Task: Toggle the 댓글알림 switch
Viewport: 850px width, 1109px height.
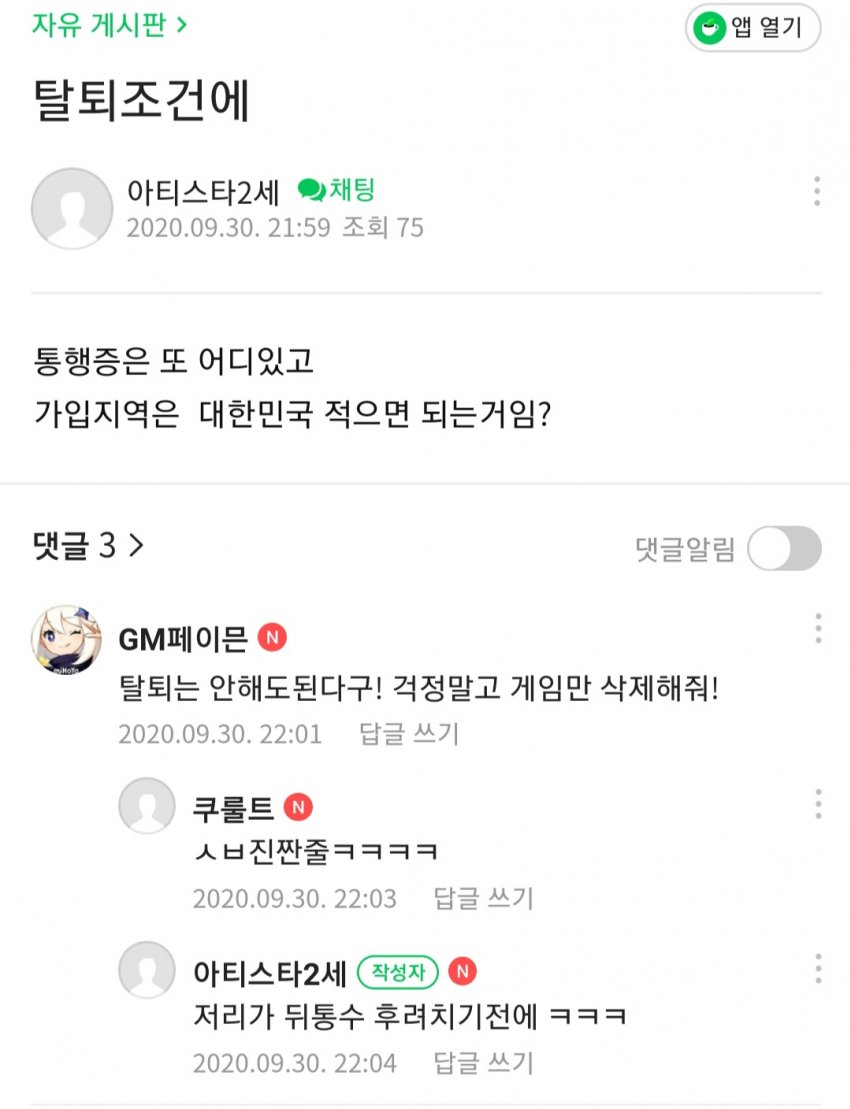Action: coord(784,549)
